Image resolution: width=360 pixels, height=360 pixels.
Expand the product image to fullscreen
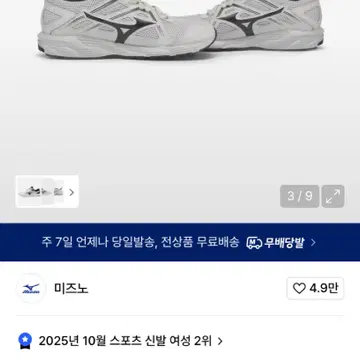click(x=333, y=196)
